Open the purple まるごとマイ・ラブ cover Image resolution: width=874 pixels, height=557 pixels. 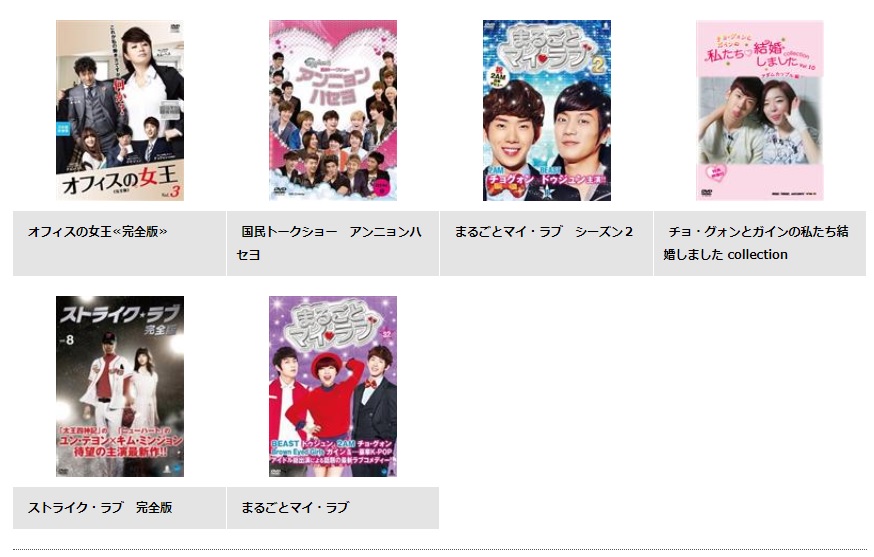pyautogui.click(x=332, y=386)
